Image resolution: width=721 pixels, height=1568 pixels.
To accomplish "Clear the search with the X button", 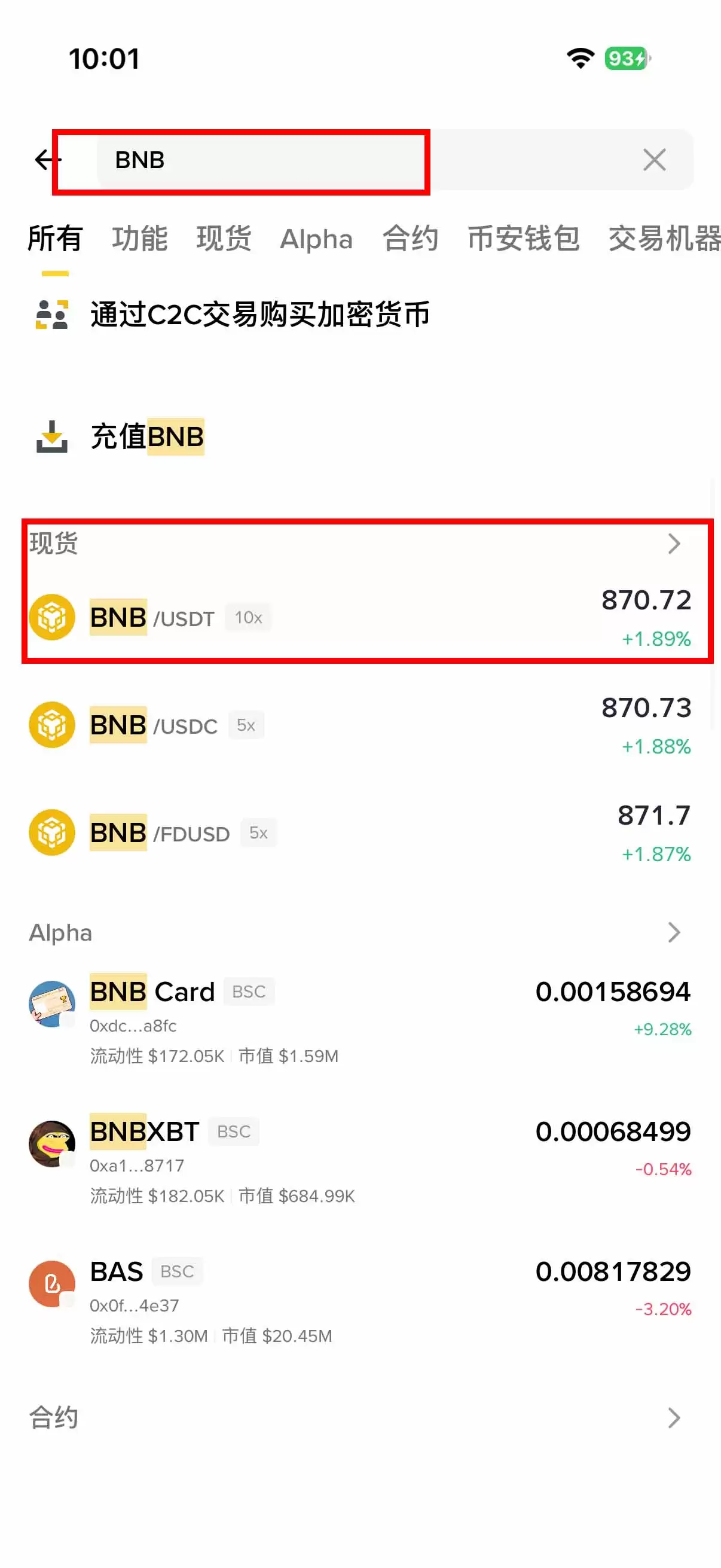I will (x=654, y=160).
